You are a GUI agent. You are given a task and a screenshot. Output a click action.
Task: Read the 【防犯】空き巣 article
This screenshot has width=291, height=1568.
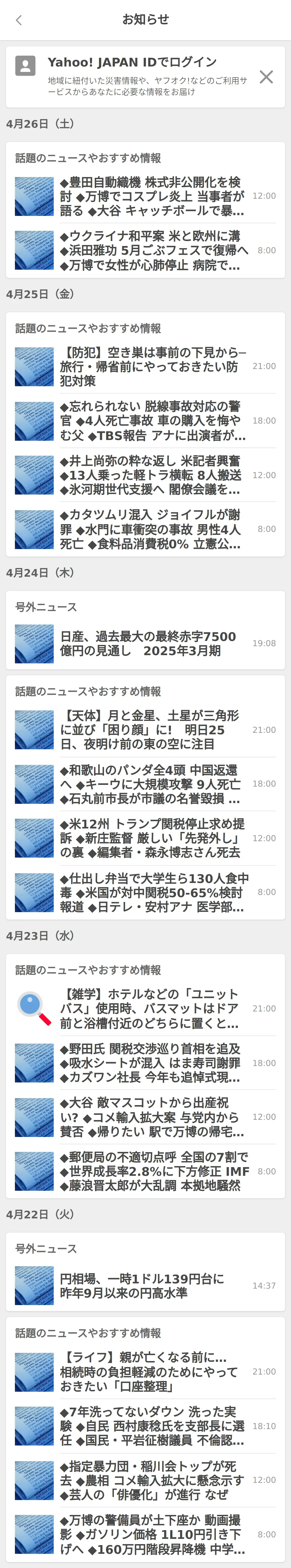(152, 367)
